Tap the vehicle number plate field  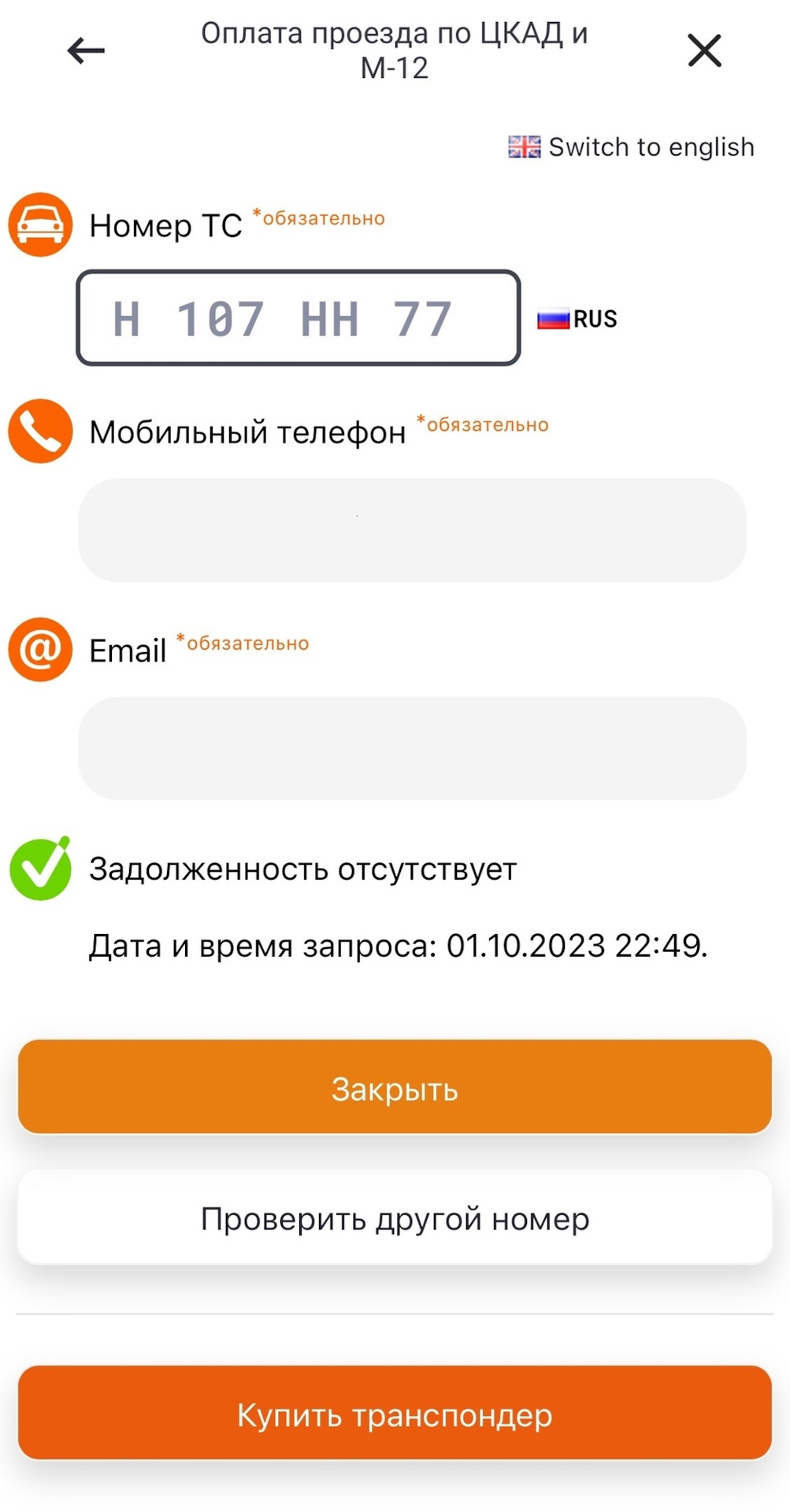click(299, 318)
